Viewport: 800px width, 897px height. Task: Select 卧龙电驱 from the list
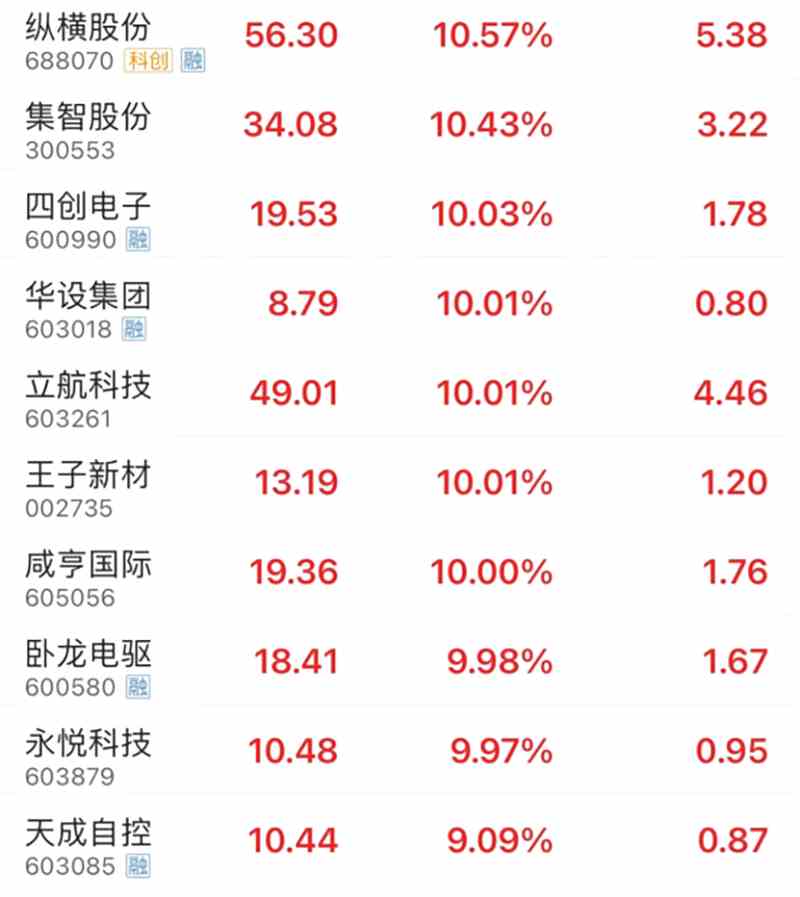[88, 655]
